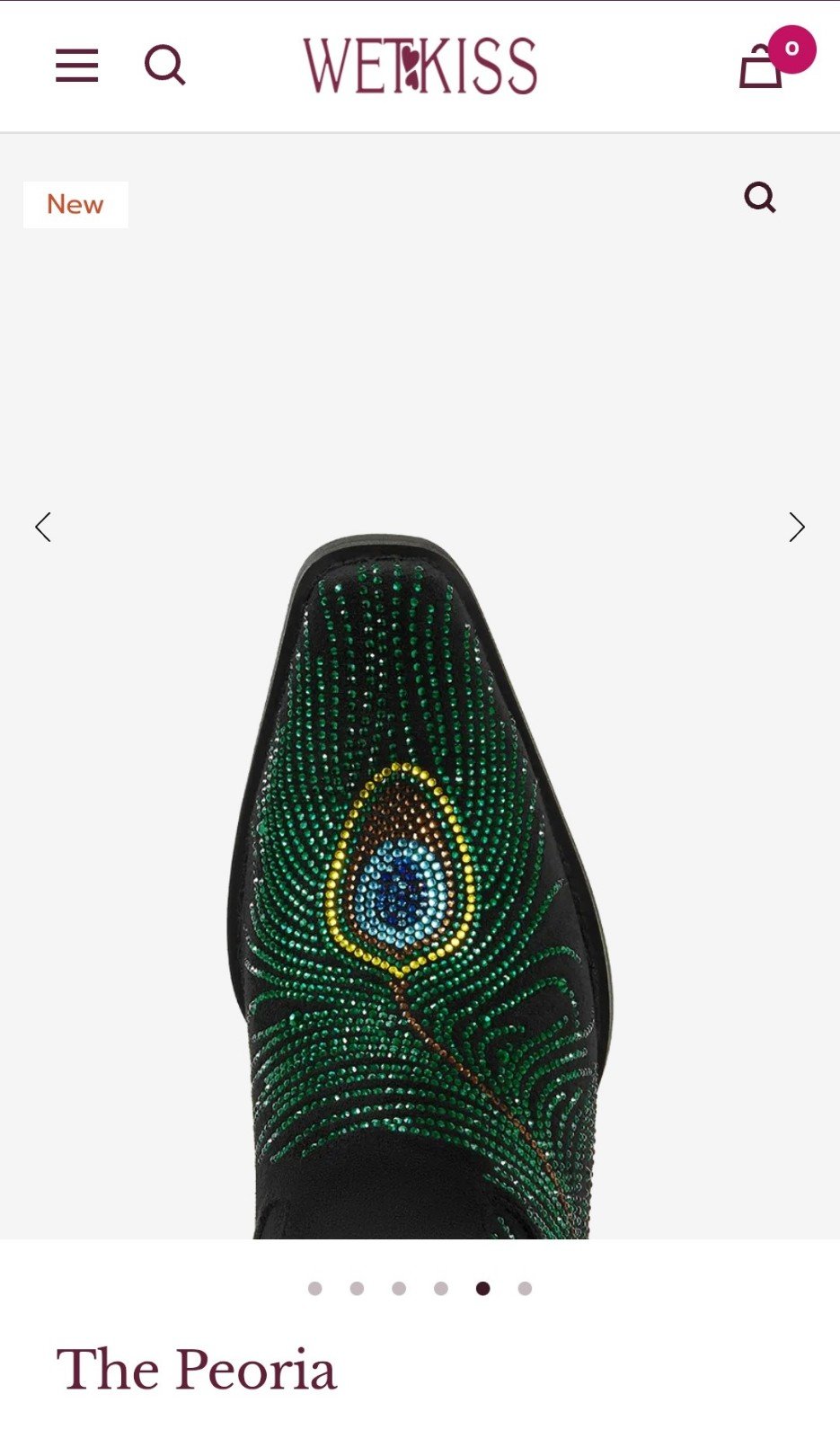Select the third image dot

(399, 1288)
